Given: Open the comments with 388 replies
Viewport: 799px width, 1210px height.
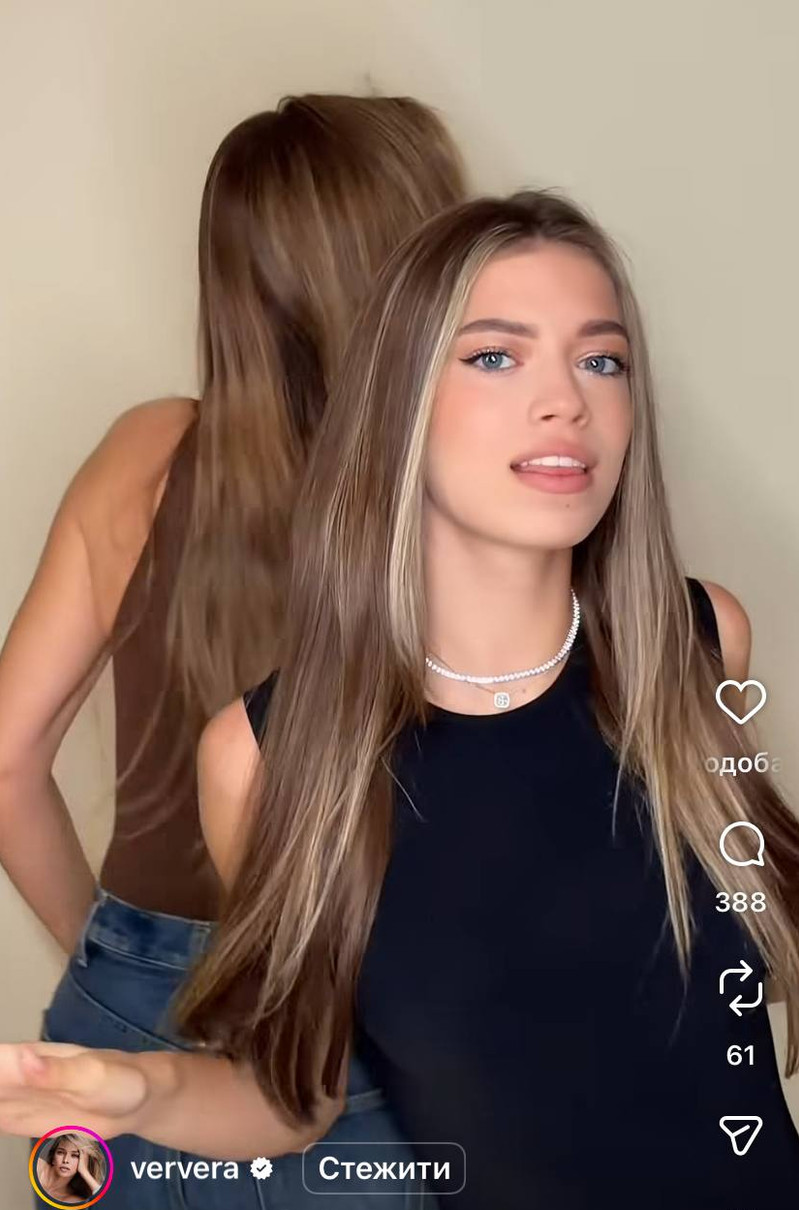Looking at the screenshot, I should (x=741, y=846).
